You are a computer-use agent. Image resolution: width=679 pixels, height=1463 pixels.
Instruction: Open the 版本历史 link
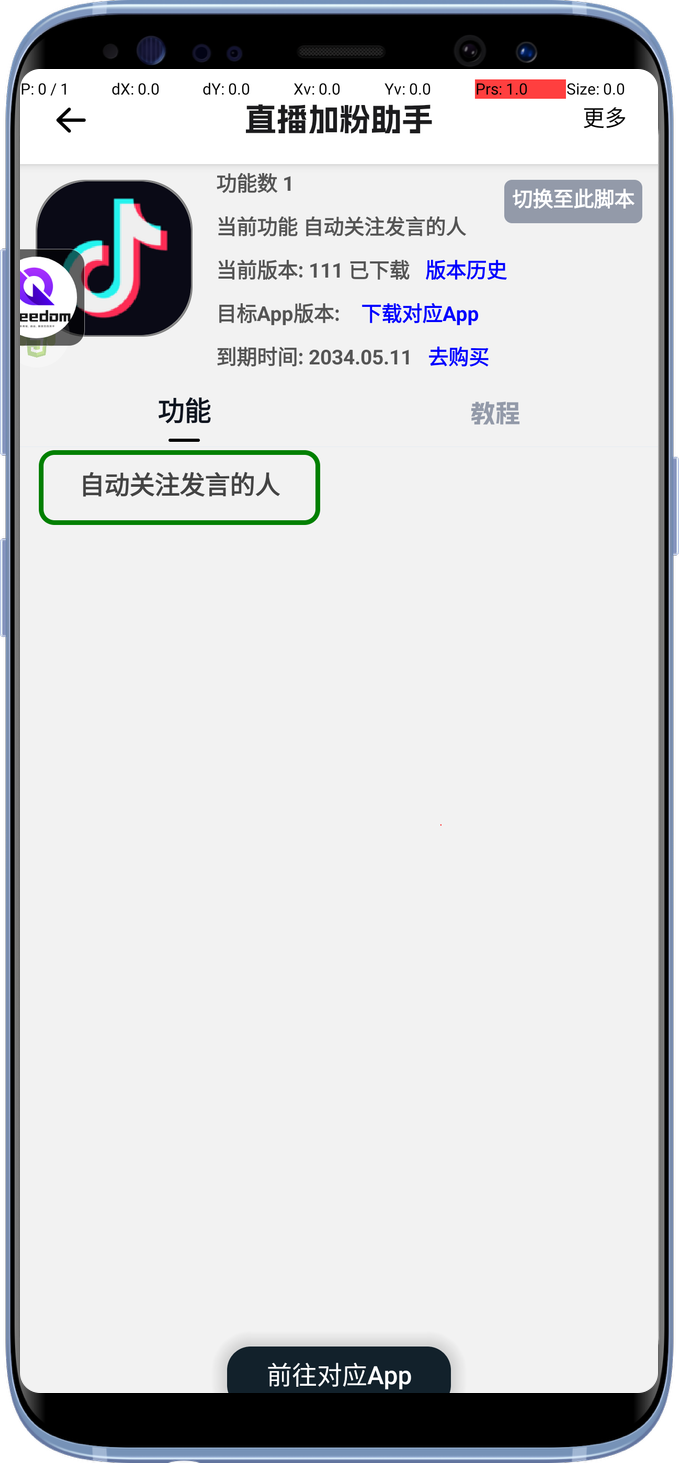[x=466, y=270]
